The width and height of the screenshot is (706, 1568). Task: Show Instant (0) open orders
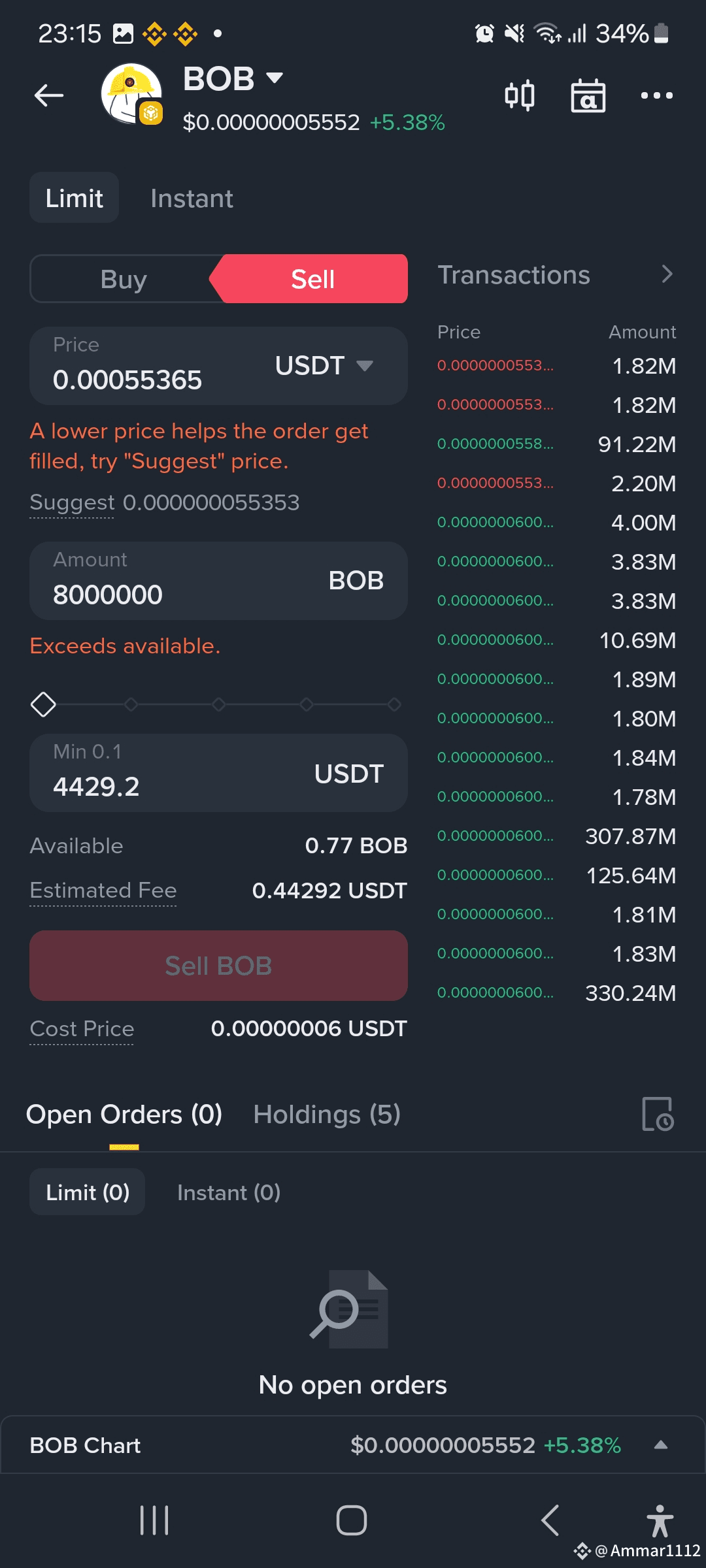(229, 1192)
